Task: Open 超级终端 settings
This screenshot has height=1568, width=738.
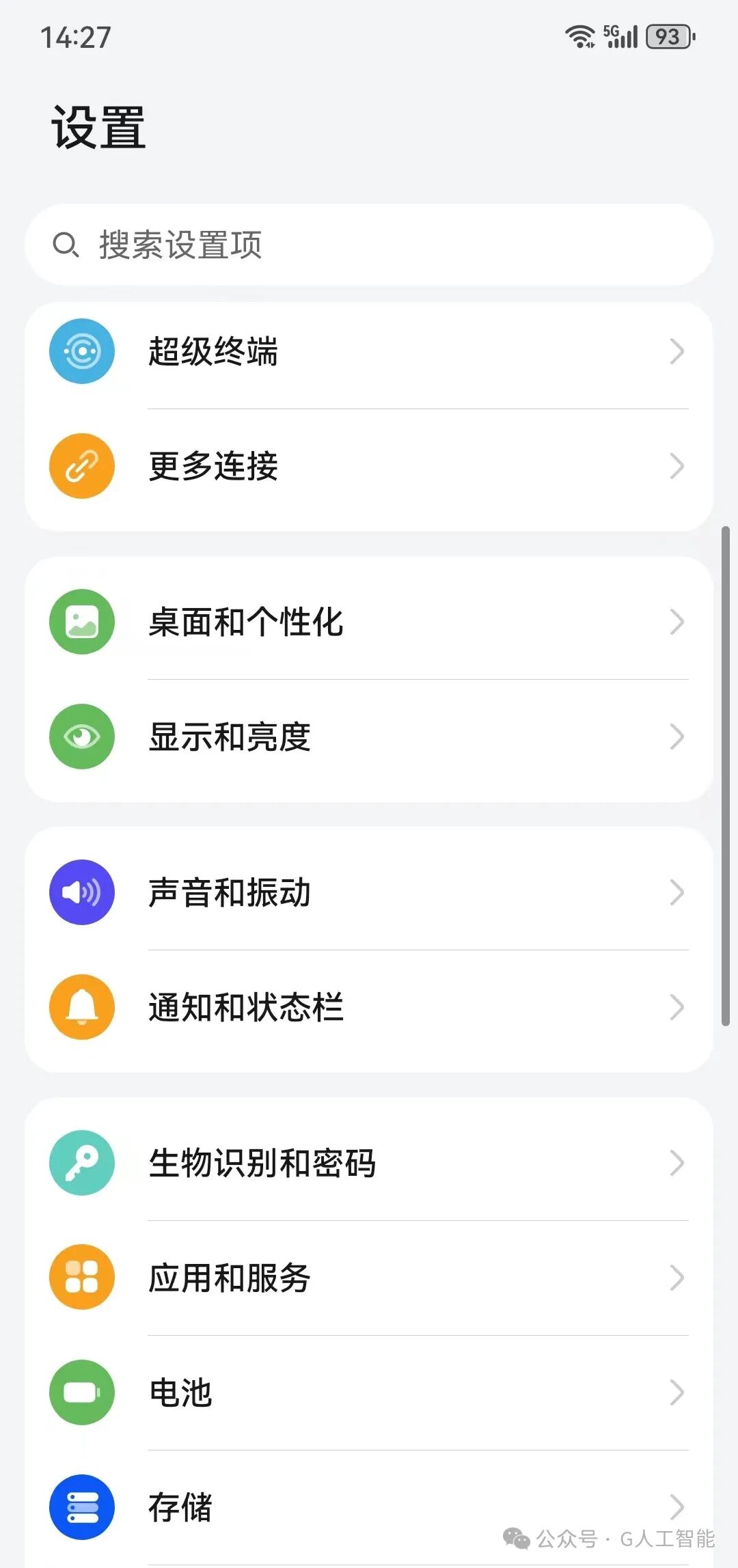Action: coord(369,352)
